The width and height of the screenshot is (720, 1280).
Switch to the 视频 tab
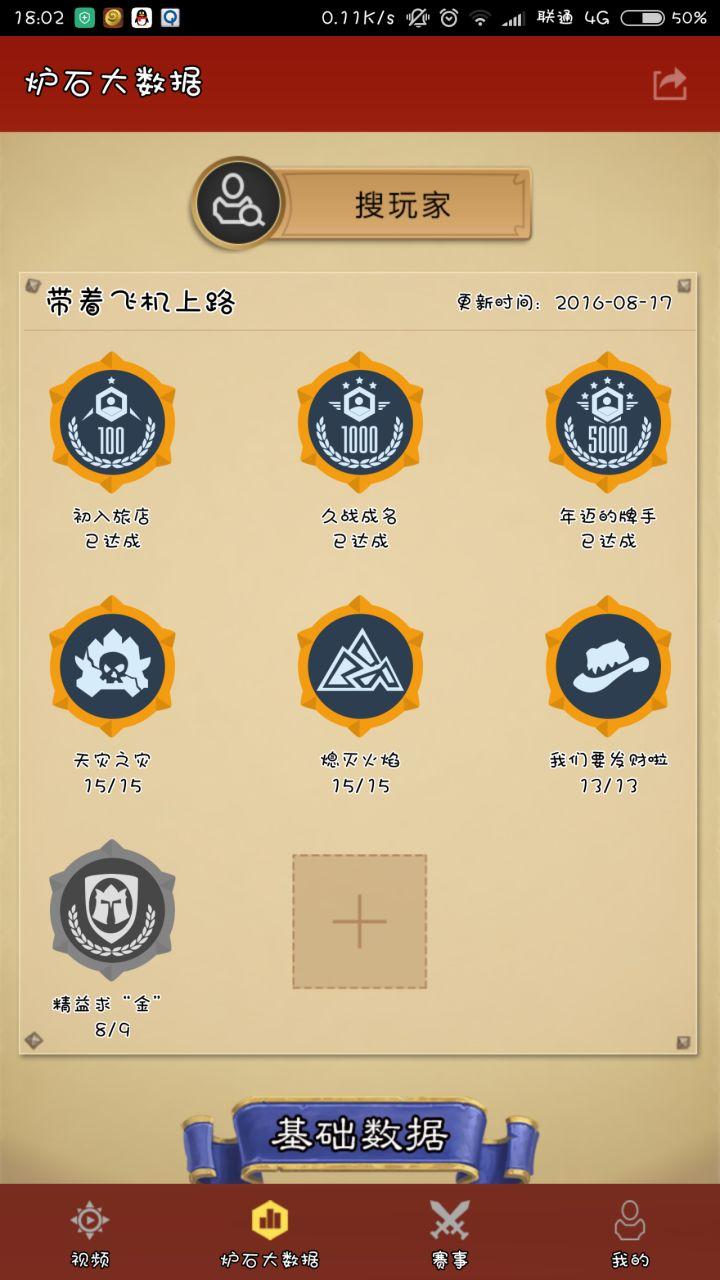coord(90,1233)
